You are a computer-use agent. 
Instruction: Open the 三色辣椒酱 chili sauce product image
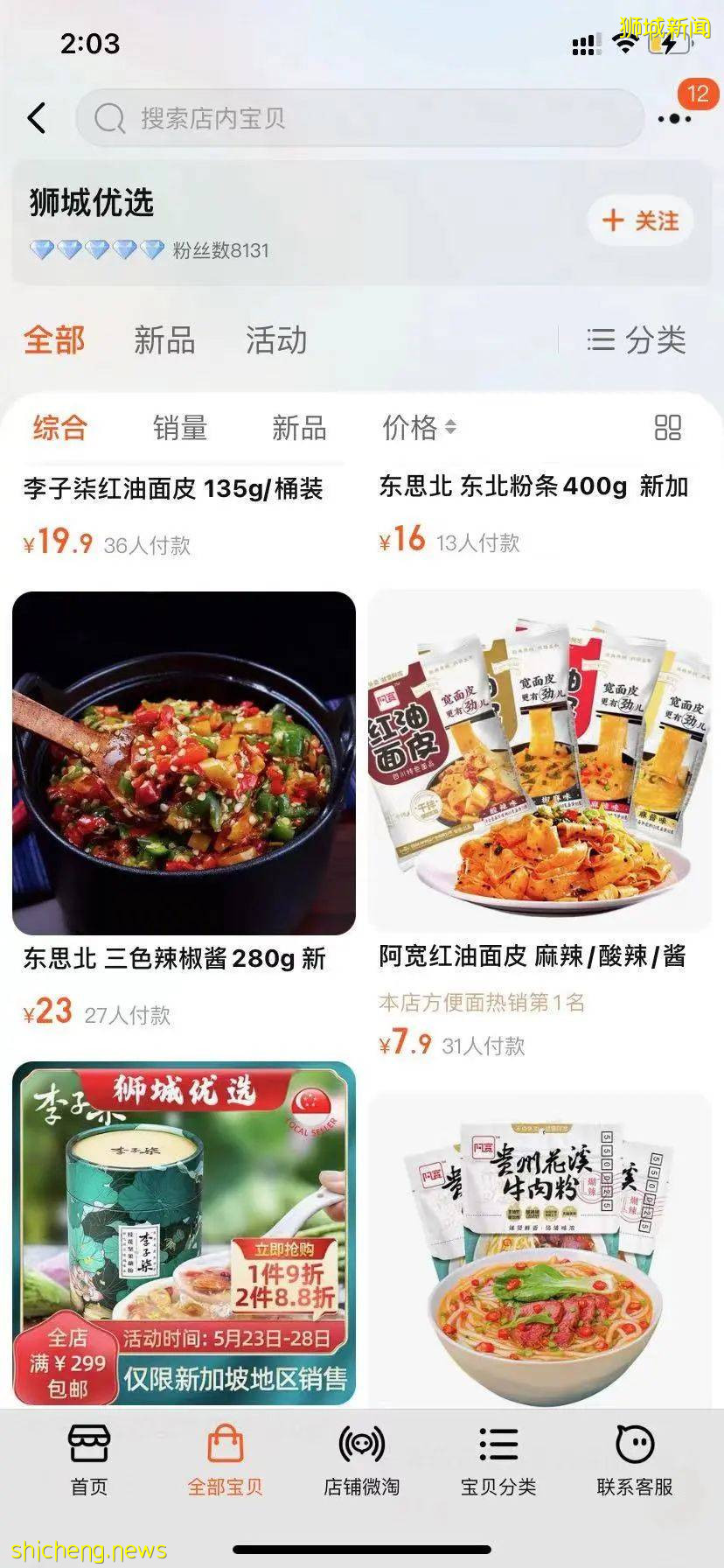click(183, 763)
